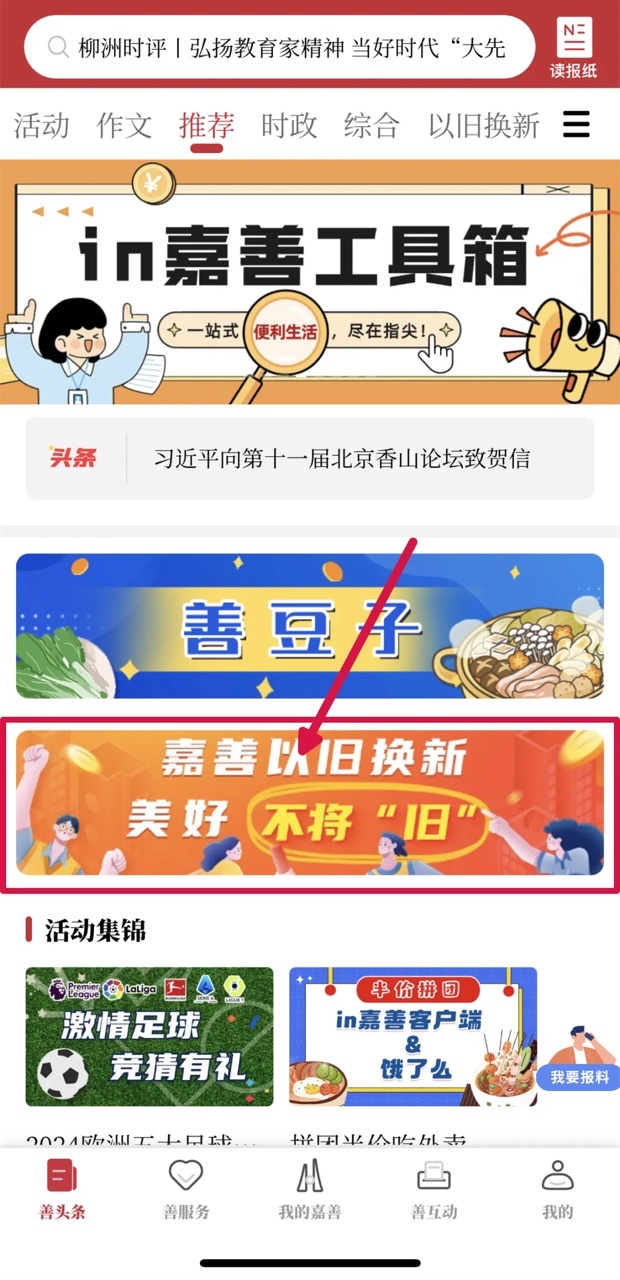Open the search box at the top
The height and width of the screenshot is (1280, 620).
pos(280,47)
